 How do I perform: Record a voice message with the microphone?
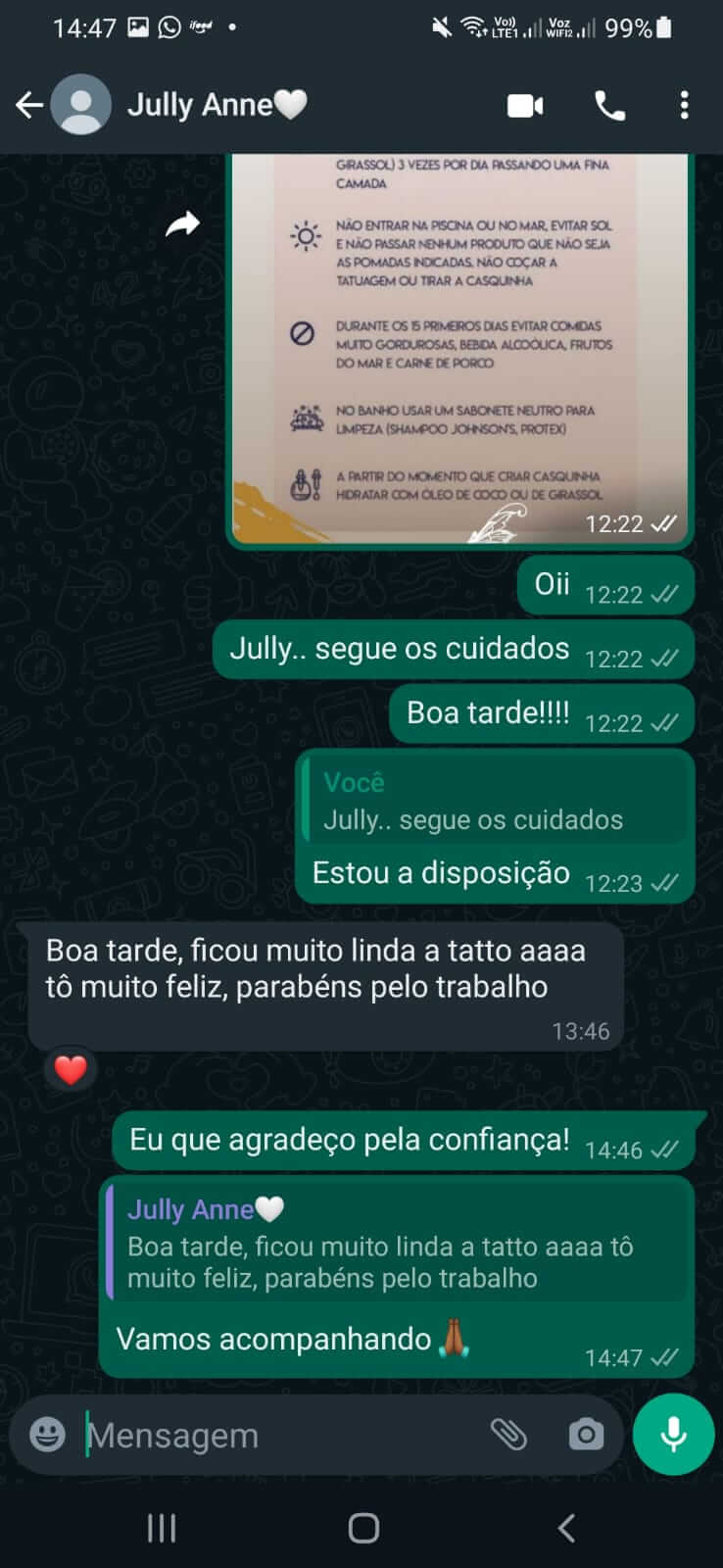tap(672, 1434)
